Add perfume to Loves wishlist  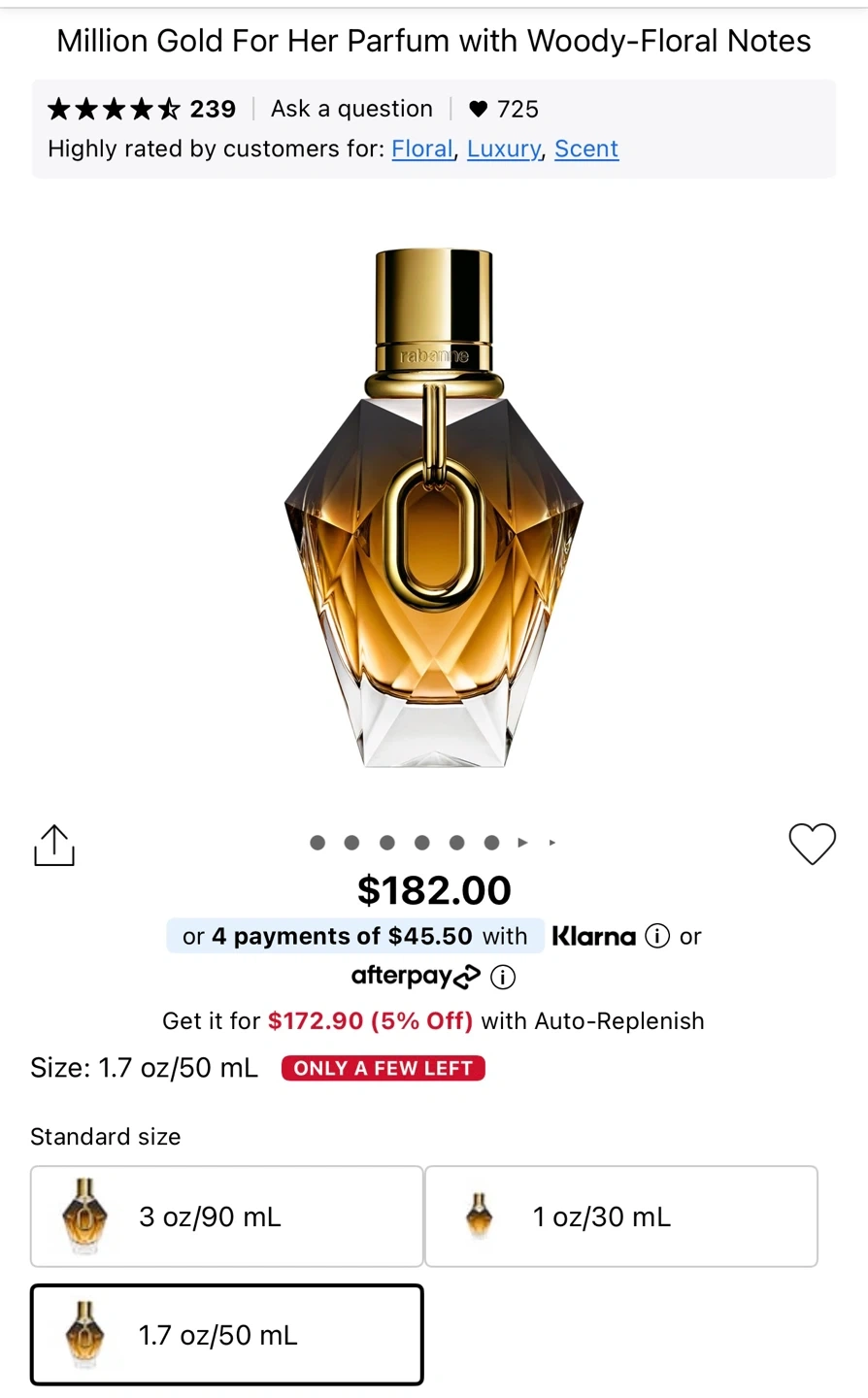coord(812,843)
